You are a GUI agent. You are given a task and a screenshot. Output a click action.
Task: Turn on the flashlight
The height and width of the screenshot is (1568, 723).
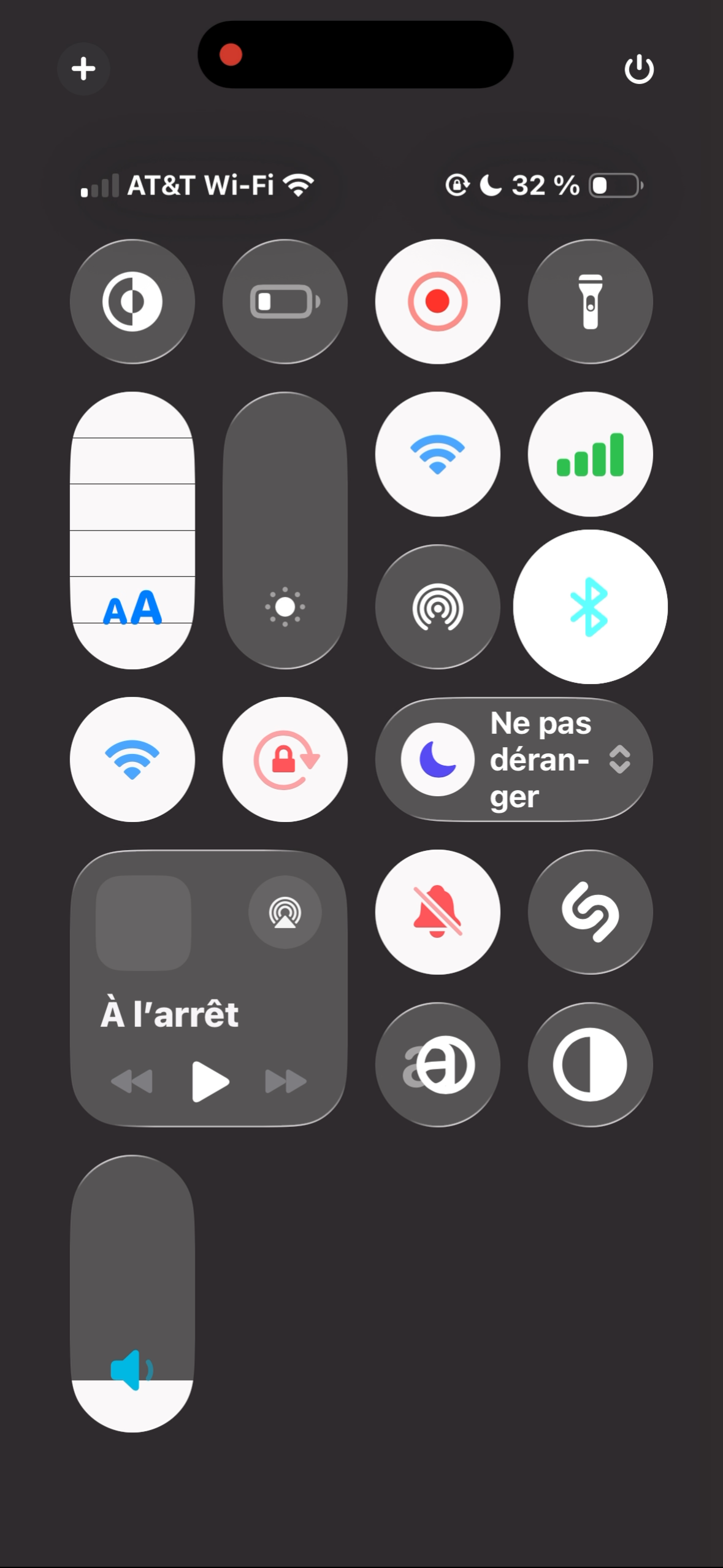click(x=591, y=301)
